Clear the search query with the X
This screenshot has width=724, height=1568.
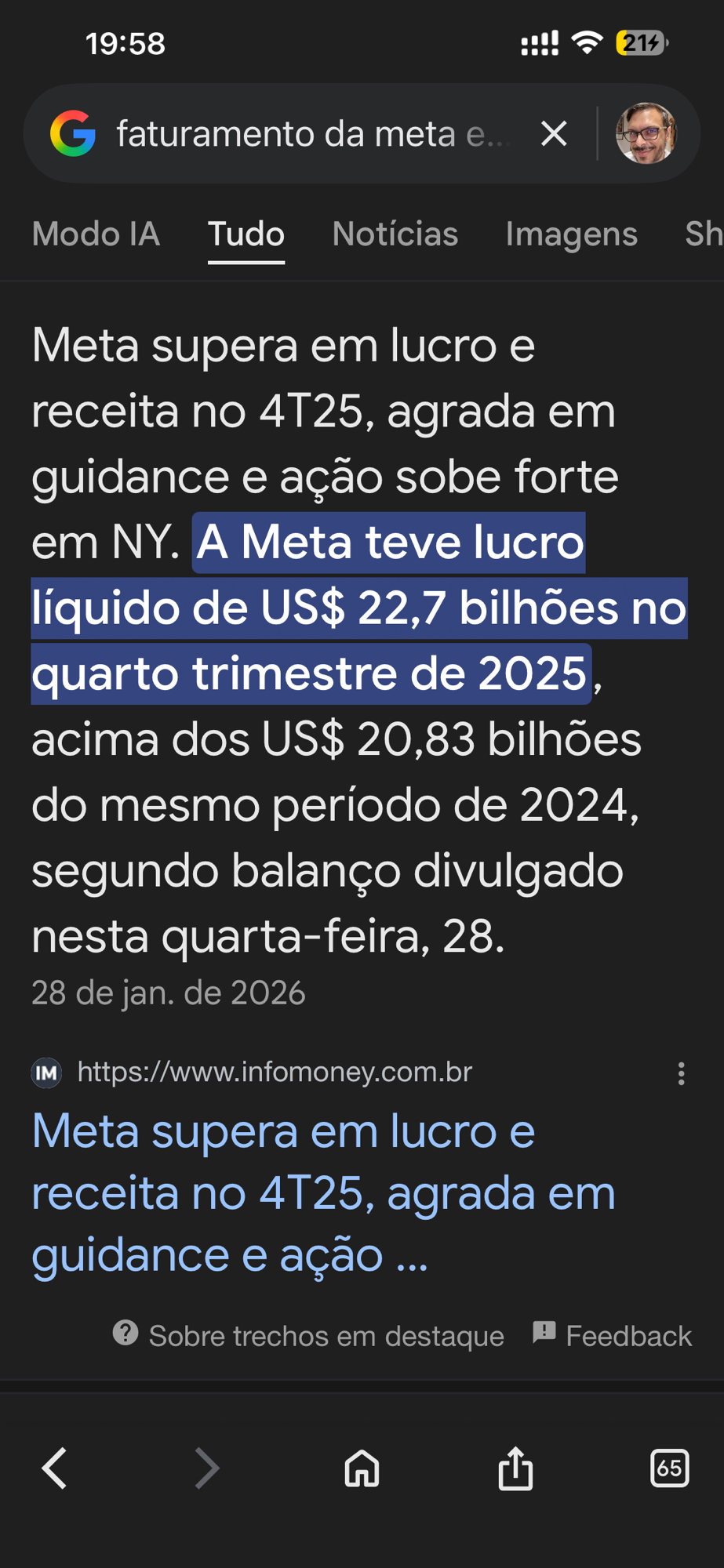coord(554,134)
